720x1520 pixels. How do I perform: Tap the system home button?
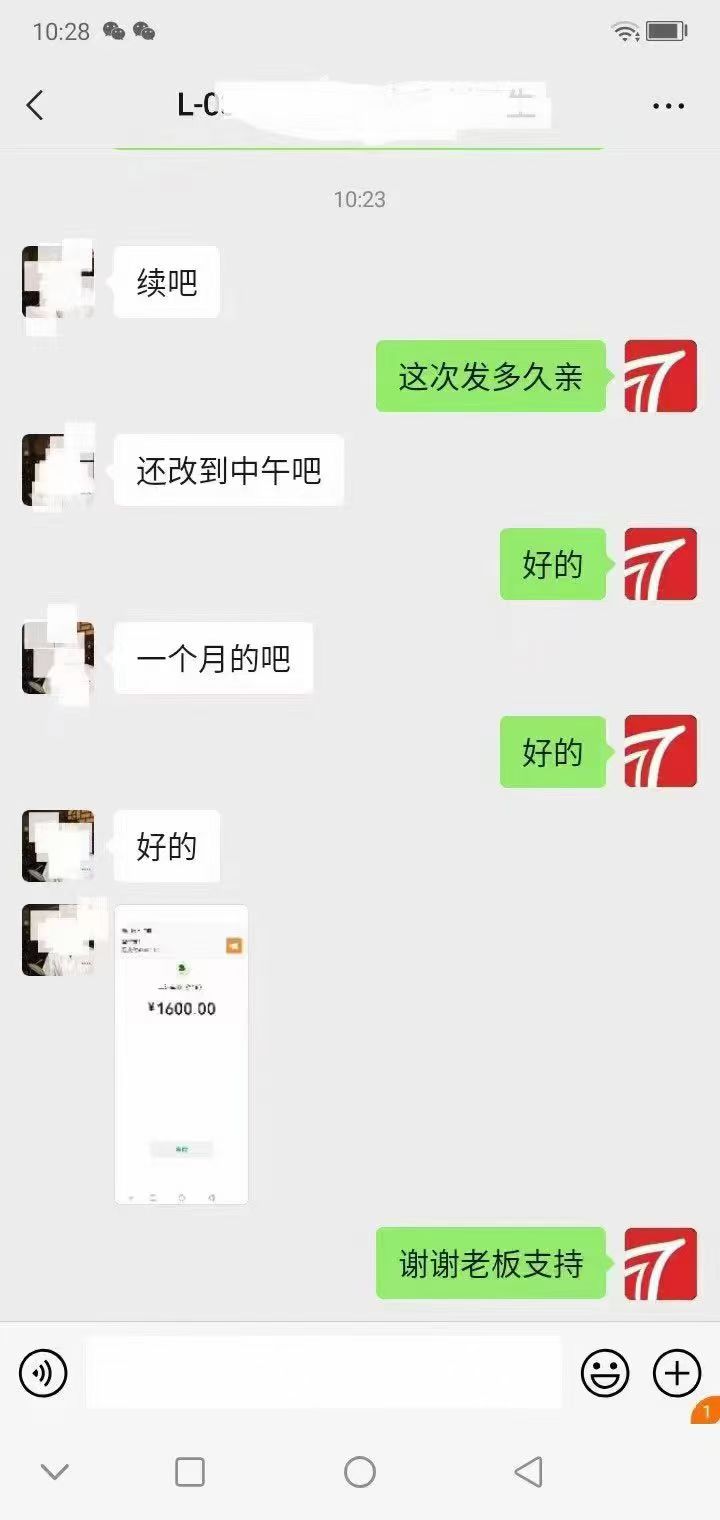pos(360,1471)
